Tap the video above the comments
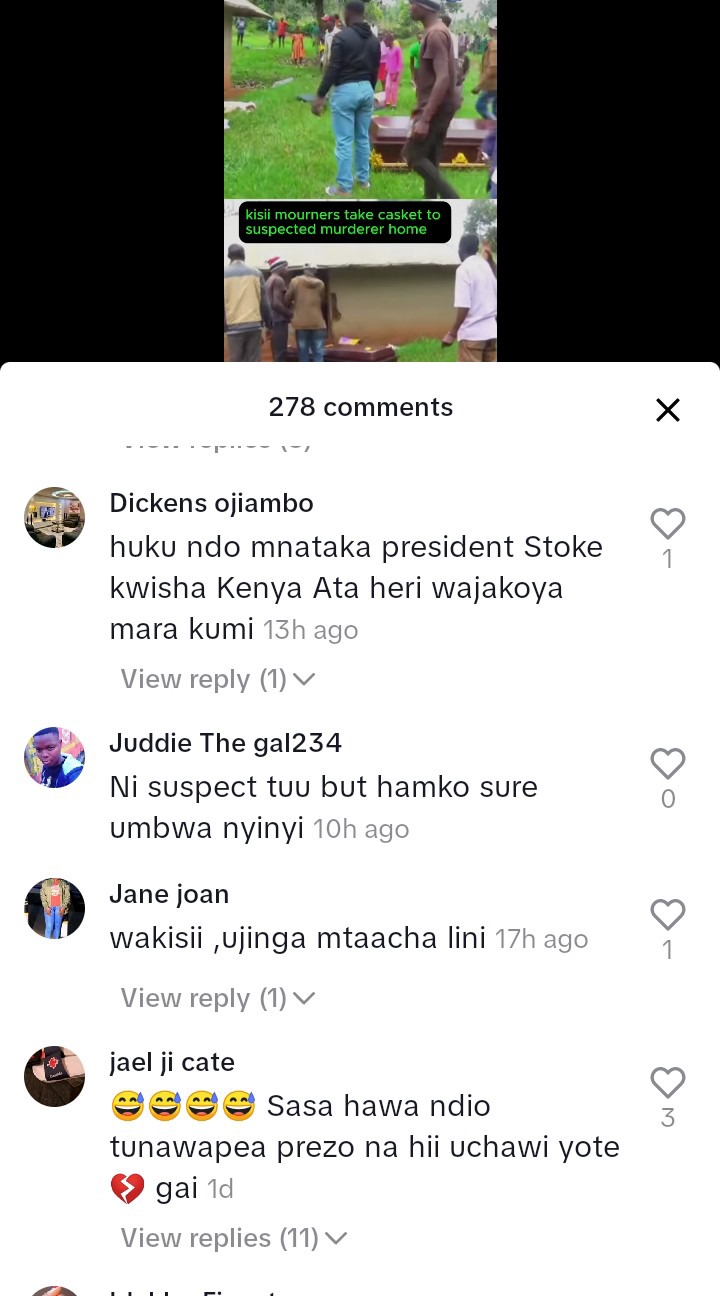This screenshot has height=1296, width=720. pyautogui.click(x=360, y=180)
